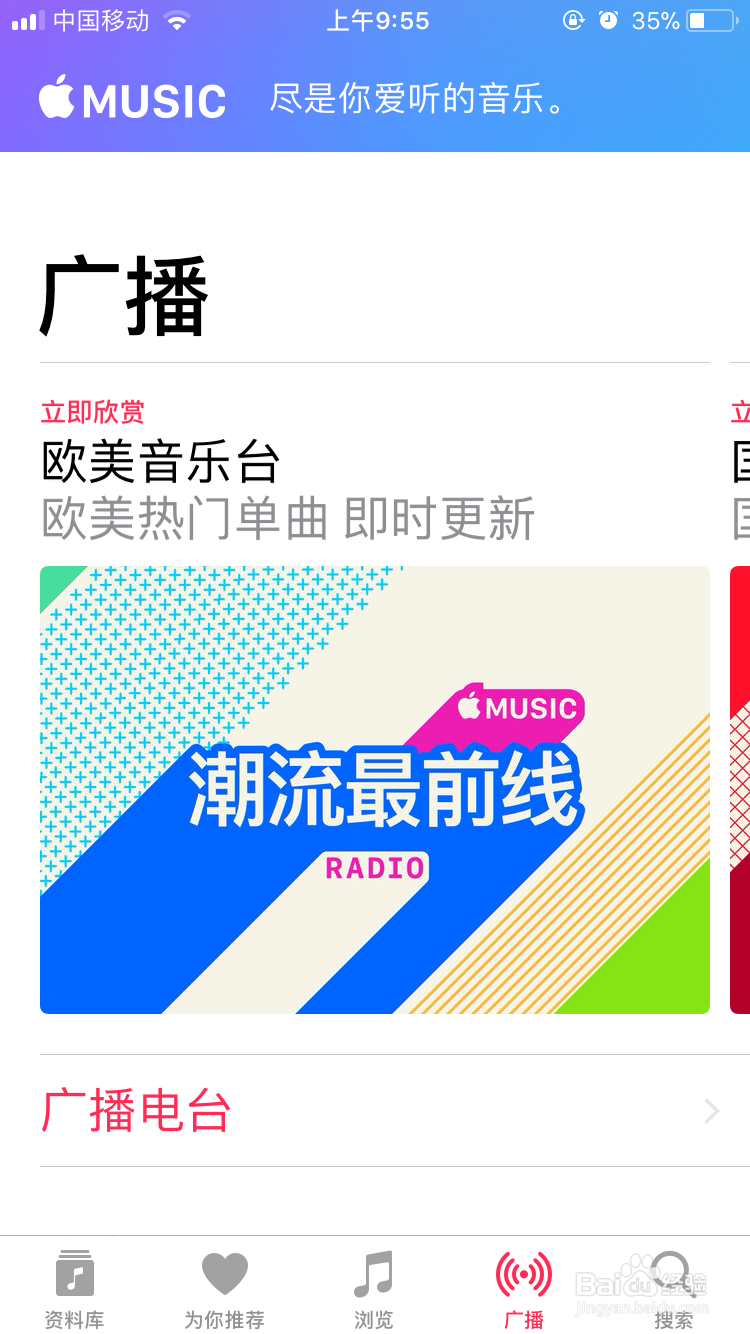Viewport: 750px width, 1334px height.
Task: Open the 欧美音乐台 station title
Action: 160,463
